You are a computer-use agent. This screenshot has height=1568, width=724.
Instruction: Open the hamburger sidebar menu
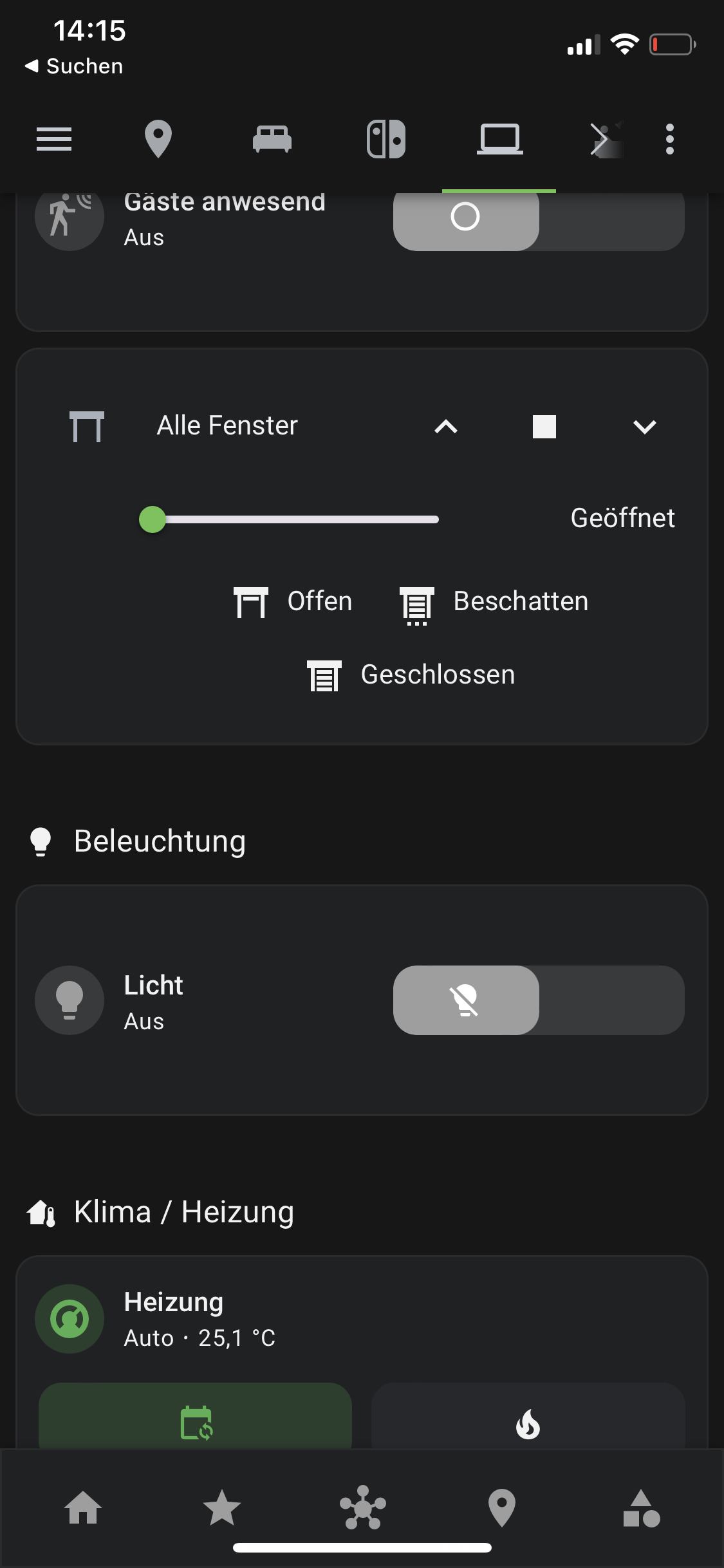point(54,139)
